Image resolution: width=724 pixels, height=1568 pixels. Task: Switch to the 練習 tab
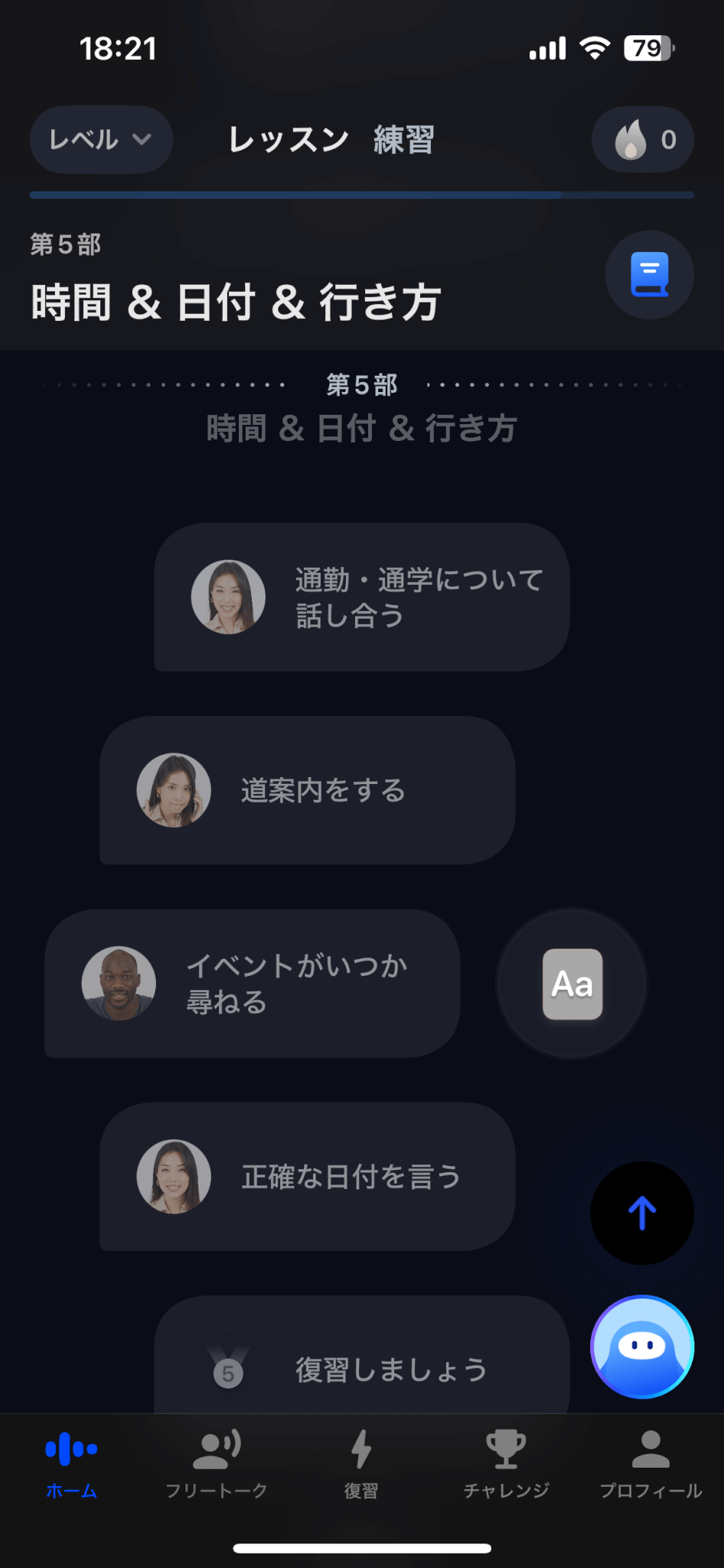click(x=404, y=139)
